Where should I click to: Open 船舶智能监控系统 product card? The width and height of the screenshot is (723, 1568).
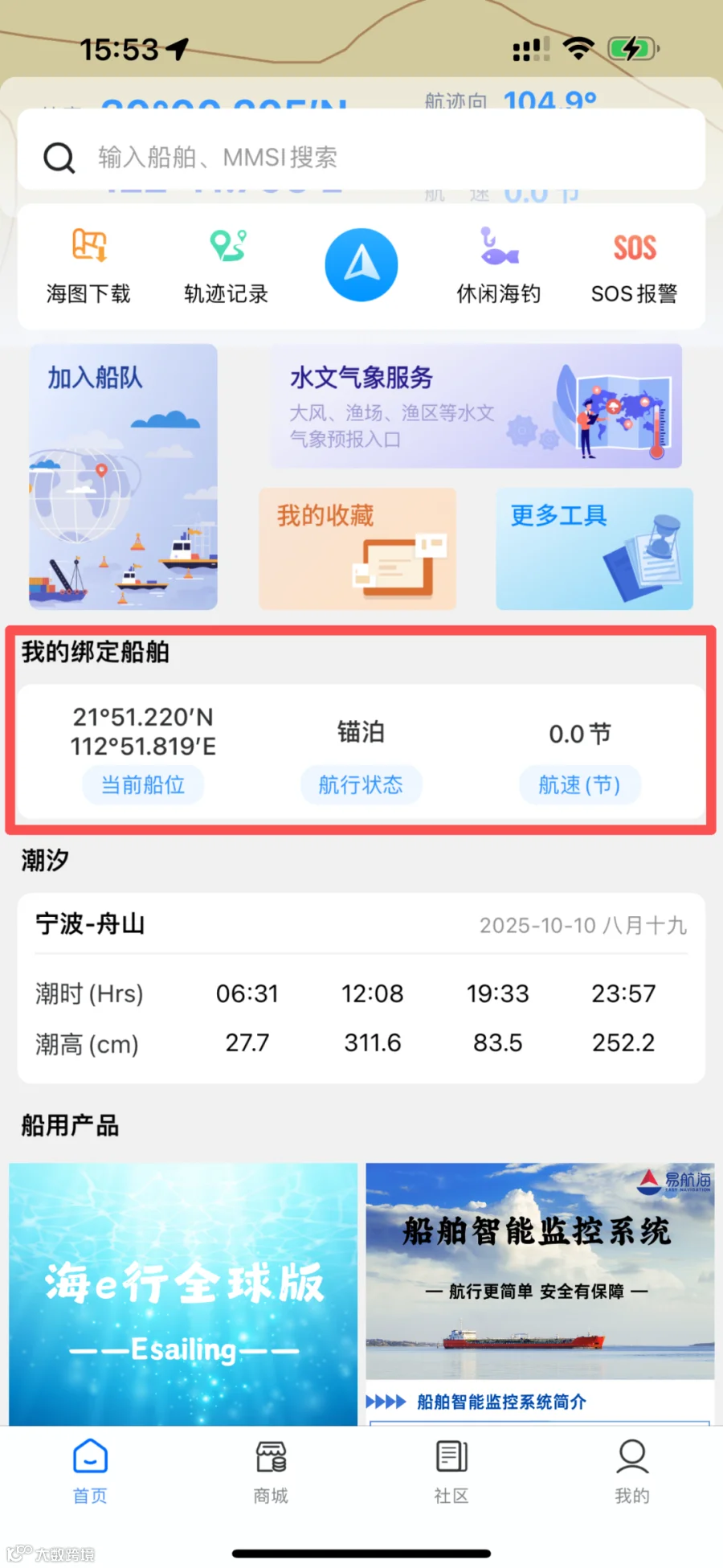tap(540, 1294)
